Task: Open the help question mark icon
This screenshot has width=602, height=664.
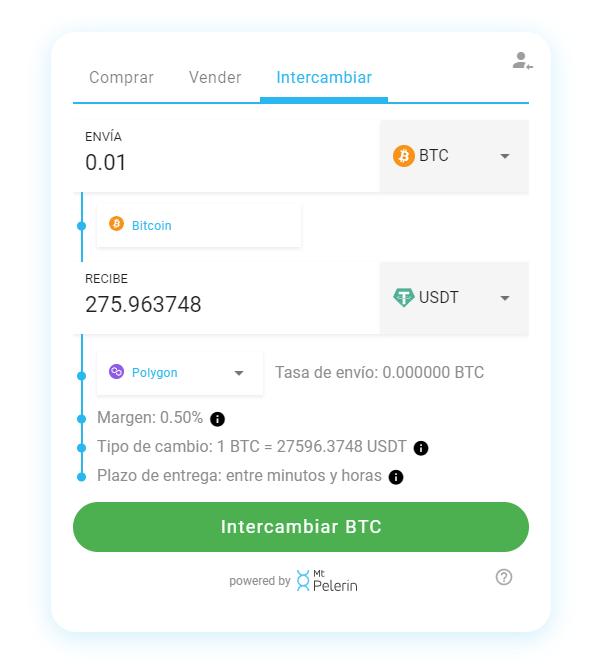Action: 504,577
